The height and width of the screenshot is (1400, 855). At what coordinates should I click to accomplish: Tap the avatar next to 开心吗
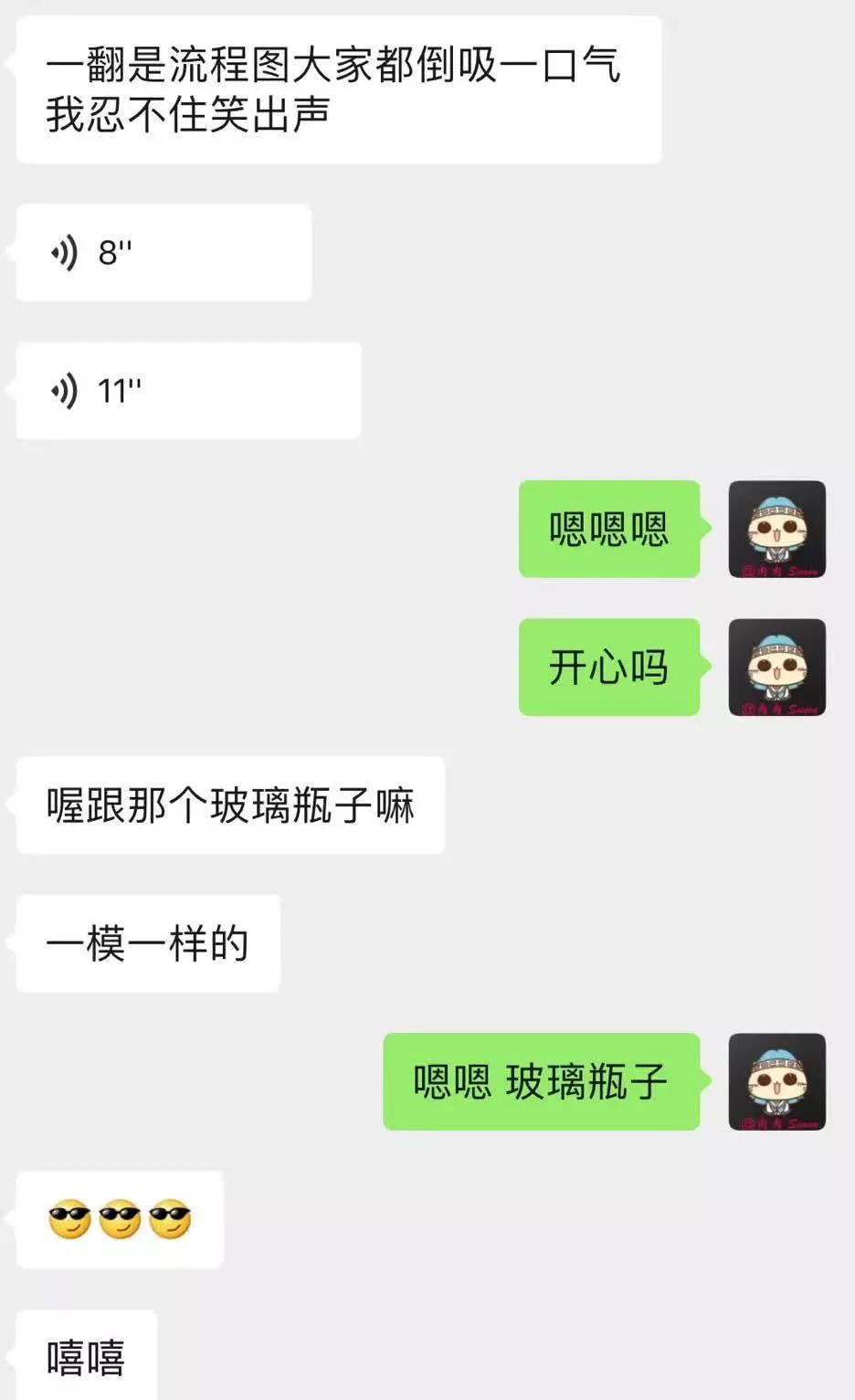point(776,667)
